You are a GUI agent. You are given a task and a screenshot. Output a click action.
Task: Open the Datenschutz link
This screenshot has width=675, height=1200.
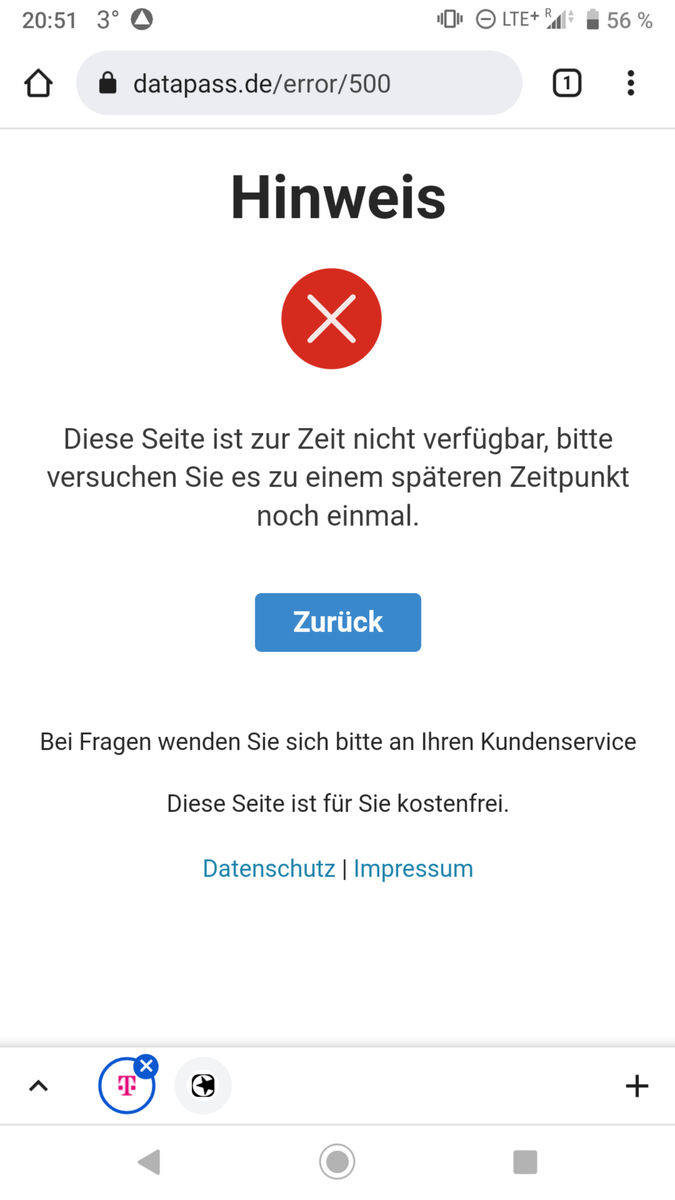(x=268, y=868)
